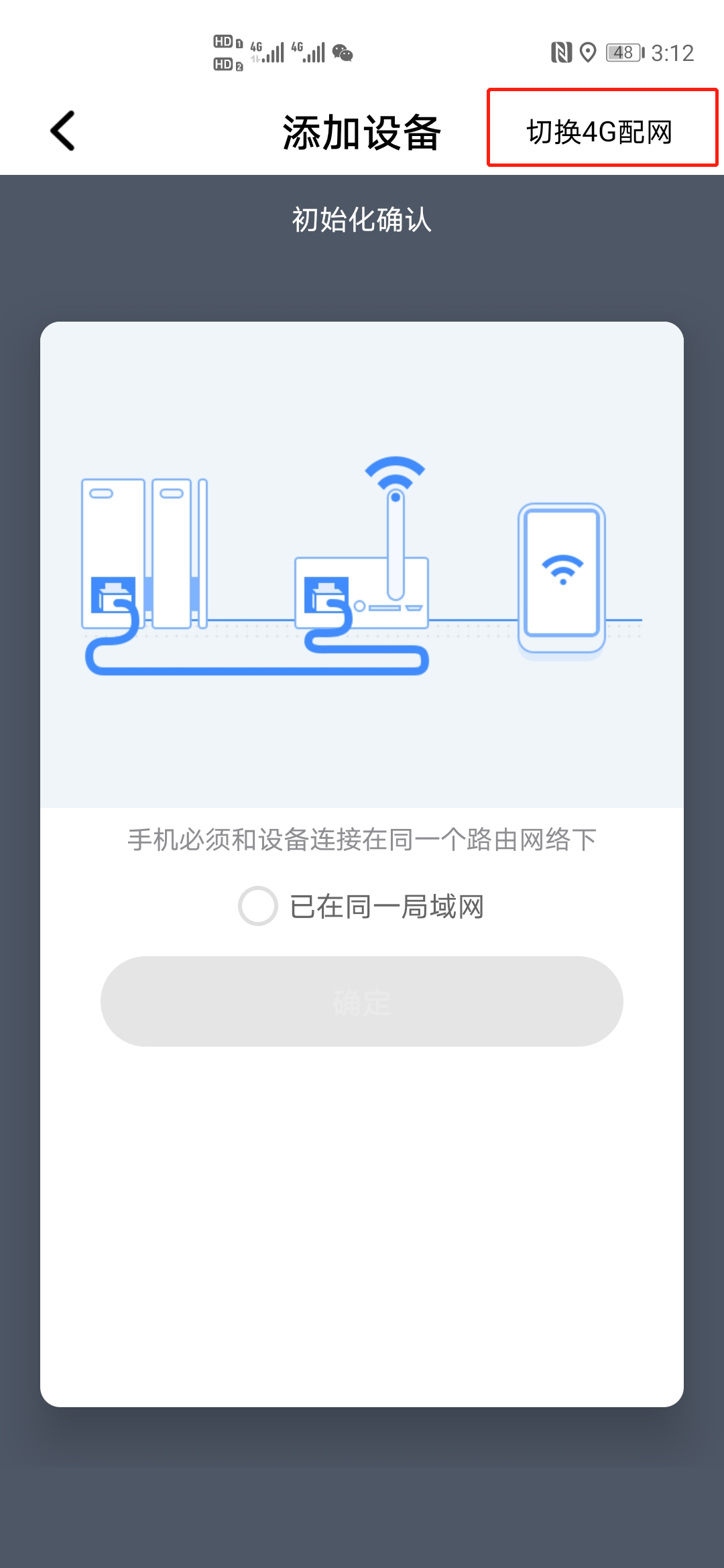The width and height of the screenshot is (724, 1568).
Task: Switch to 切换4G配网 mode
Action: [x=600, y=131]
